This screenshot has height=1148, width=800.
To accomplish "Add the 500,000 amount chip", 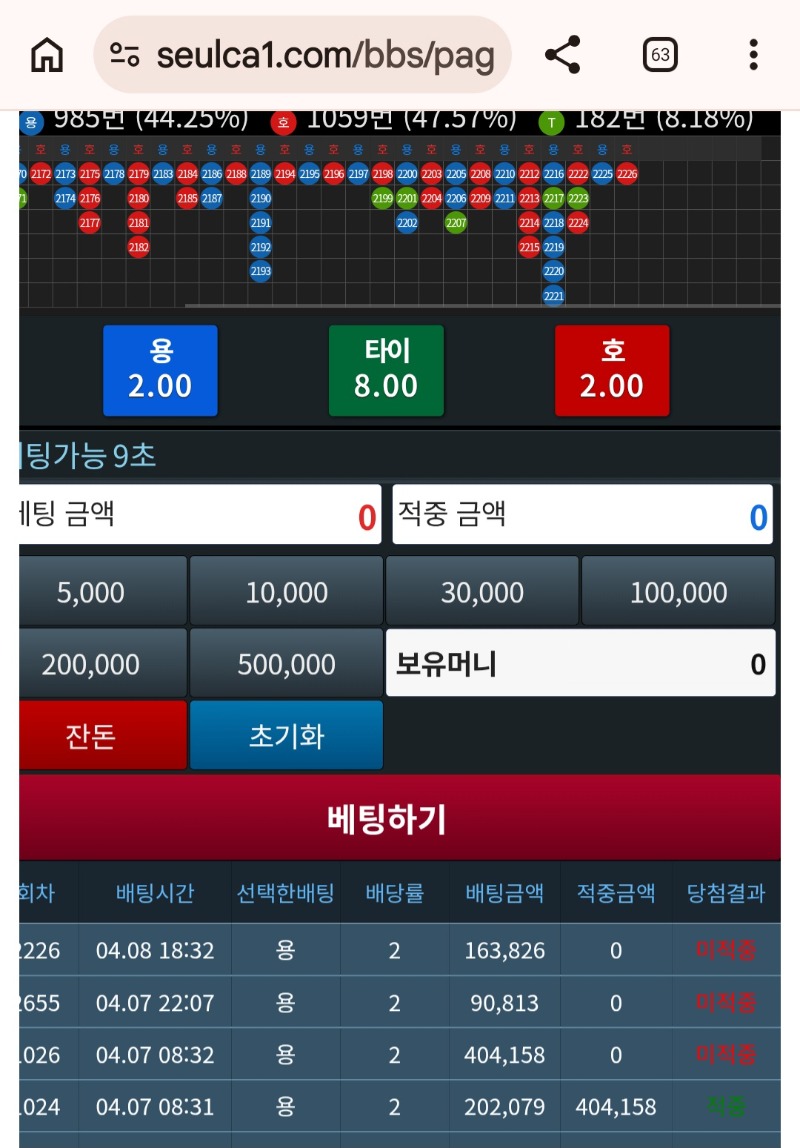I will click(x=286, y=664).
